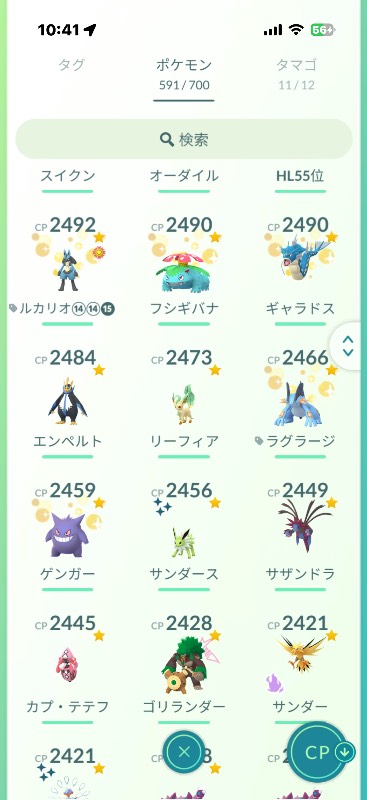View エンペルト with CP 2484

(x=67, y=402)
